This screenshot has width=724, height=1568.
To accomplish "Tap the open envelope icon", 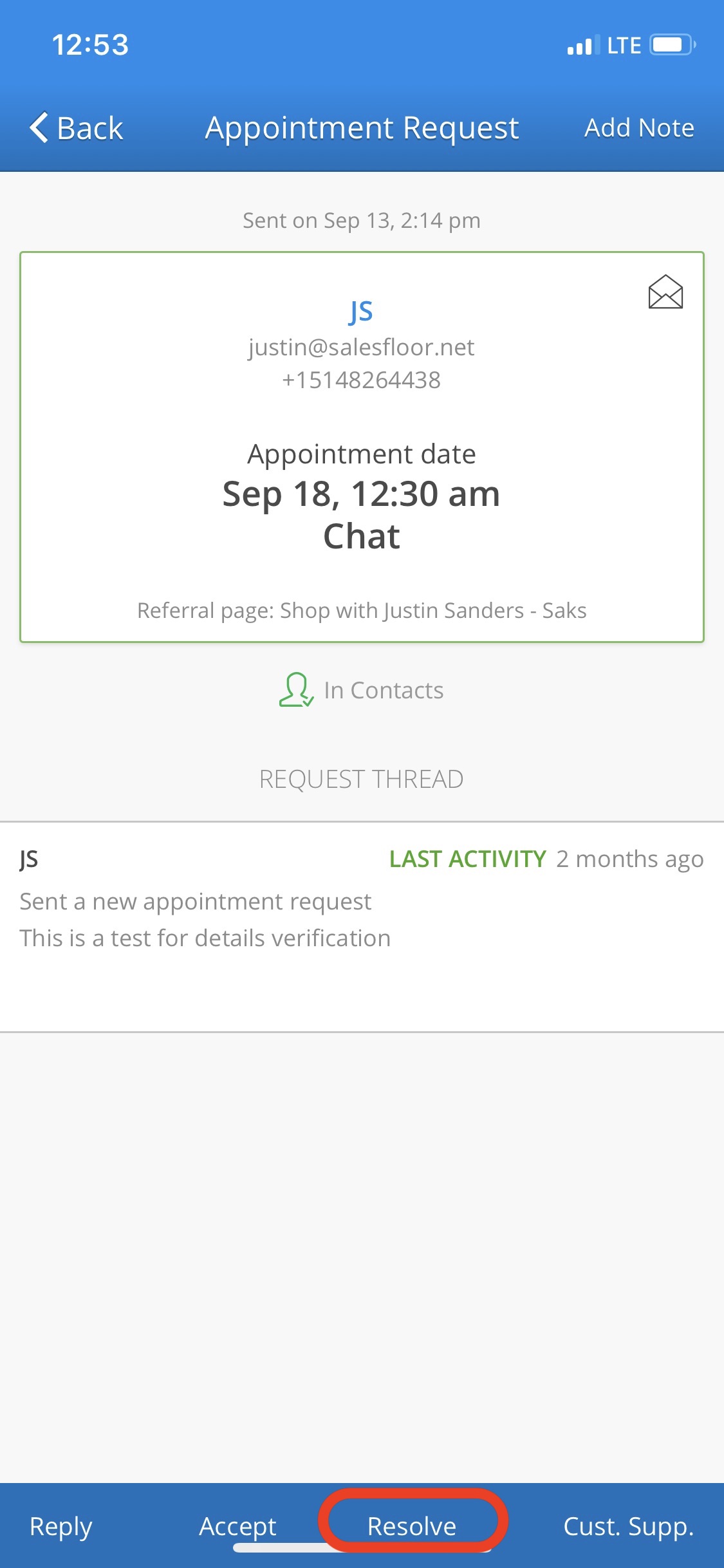I will point(665,292).
